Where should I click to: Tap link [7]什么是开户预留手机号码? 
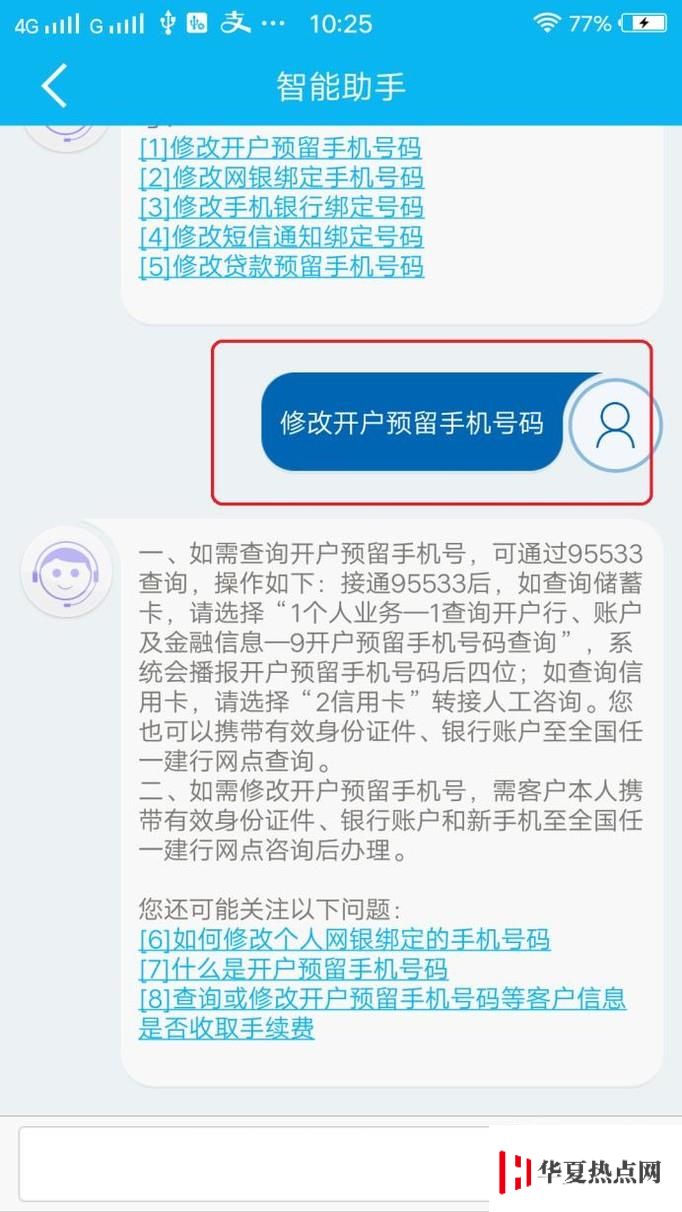tap(293, 969)
